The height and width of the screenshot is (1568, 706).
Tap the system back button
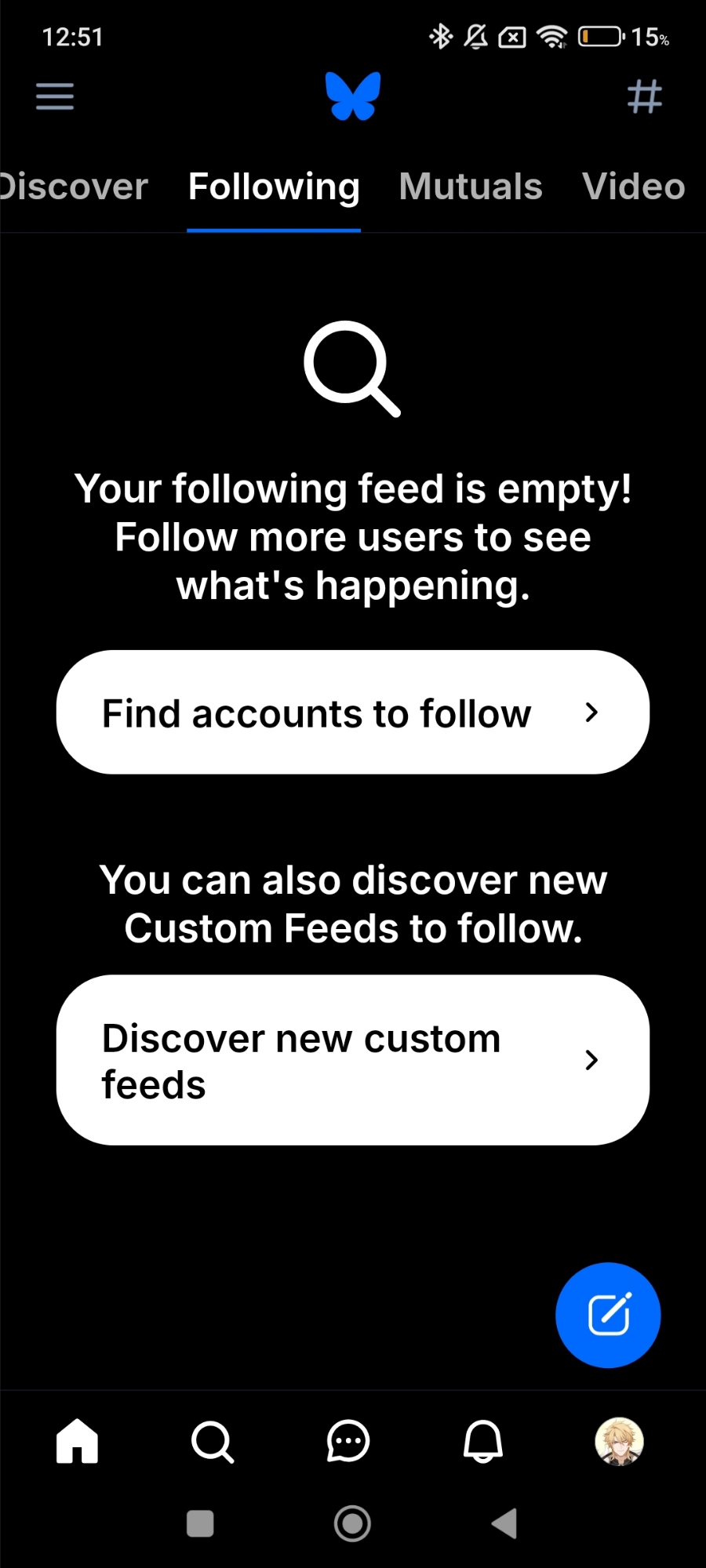point(504,1524)
